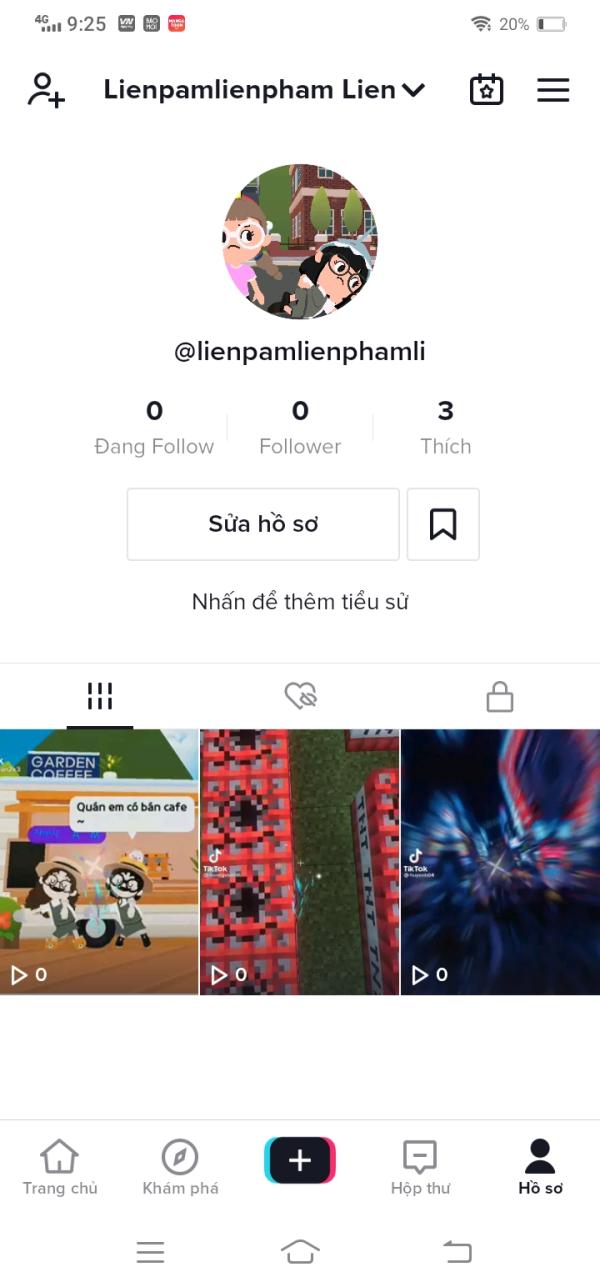The image size is (600, 1287).
Task: Open the calendar star icon
Action: tap(487, 90)
